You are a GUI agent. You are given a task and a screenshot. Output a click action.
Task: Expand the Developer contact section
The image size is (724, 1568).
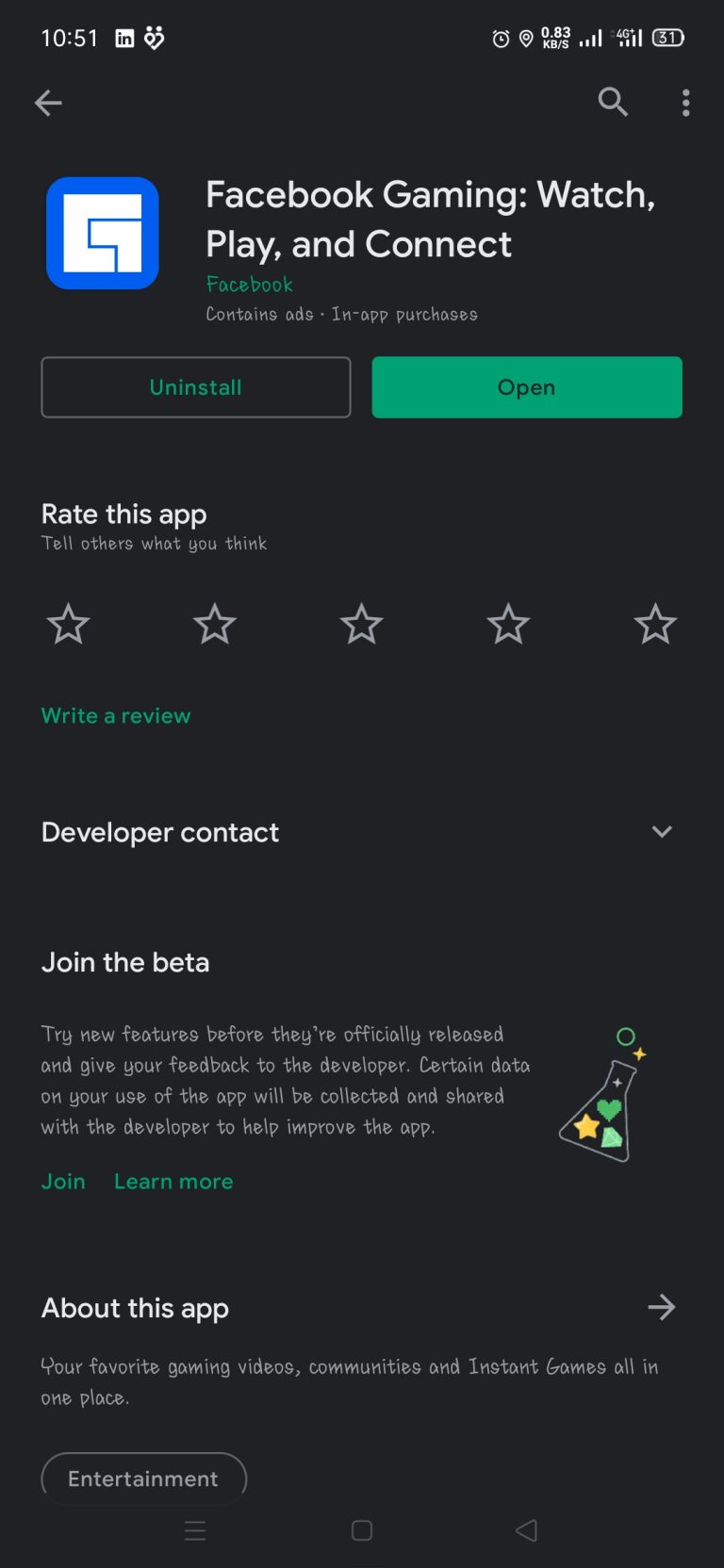(x=662, y=832)
